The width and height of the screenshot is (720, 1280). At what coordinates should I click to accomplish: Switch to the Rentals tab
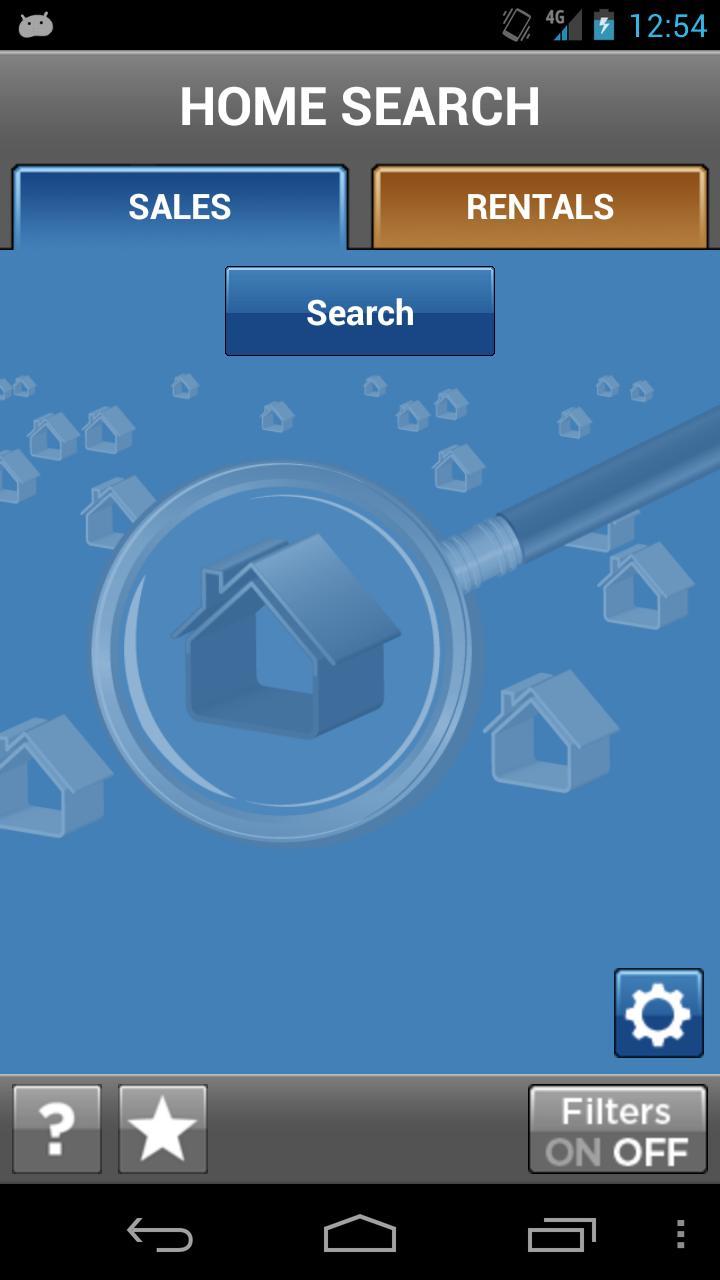[540, 207]
